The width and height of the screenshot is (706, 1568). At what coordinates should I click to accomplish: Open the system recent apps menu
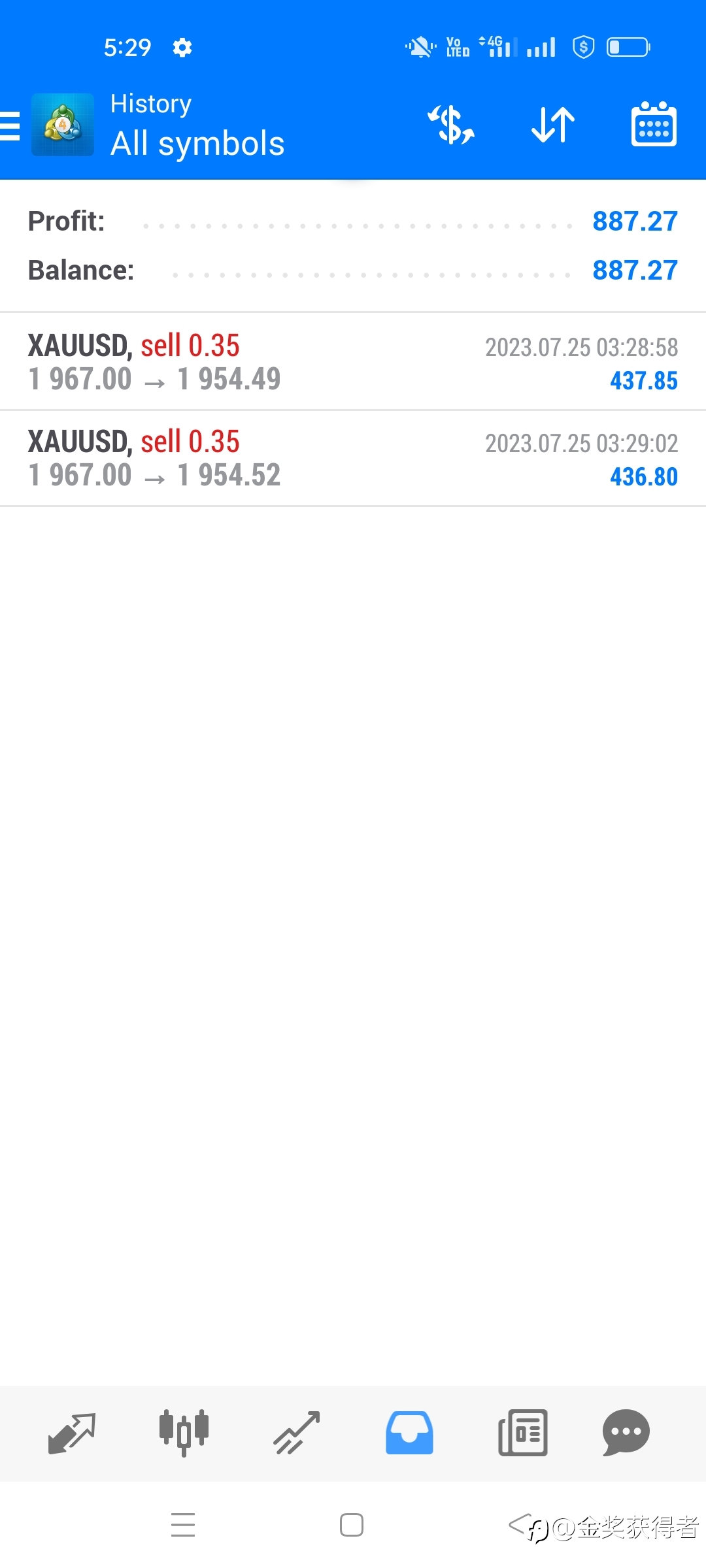(x=183, y=1525)
